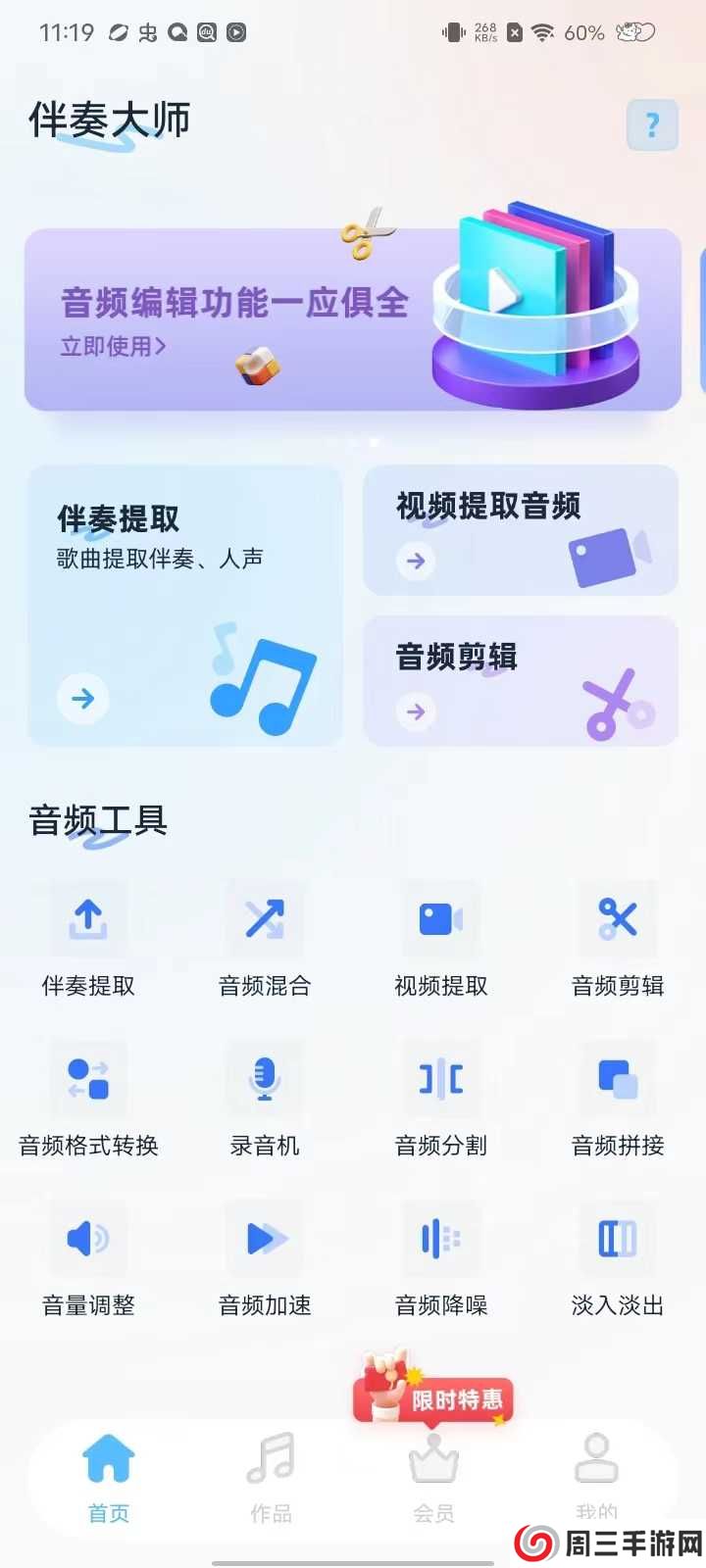Viewport: 706px width, 1568px height.
Task: Tap the 立即使用 link on the banner
Action: tap(113, 346)
